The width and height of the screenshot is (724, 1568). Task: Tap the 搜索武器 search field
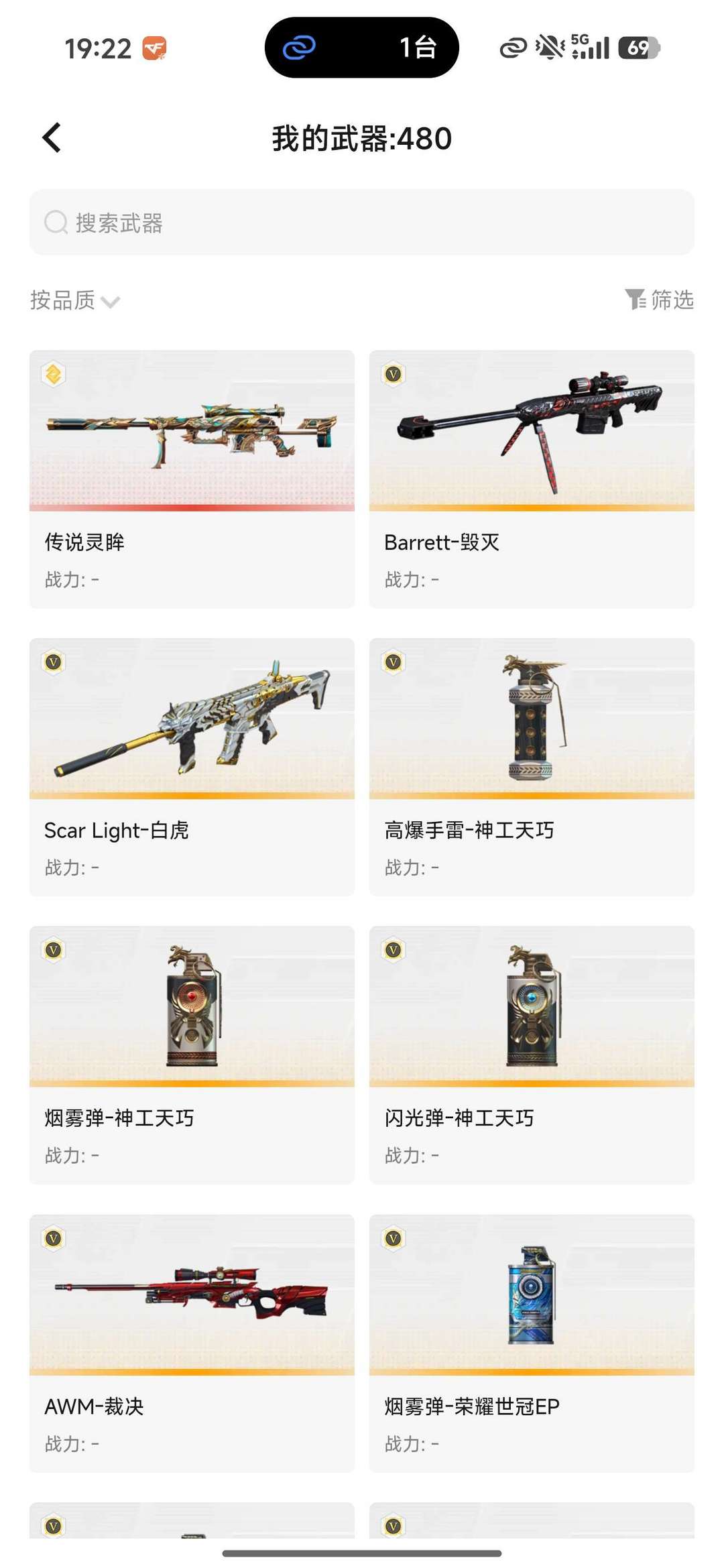(x=362, y=222)
